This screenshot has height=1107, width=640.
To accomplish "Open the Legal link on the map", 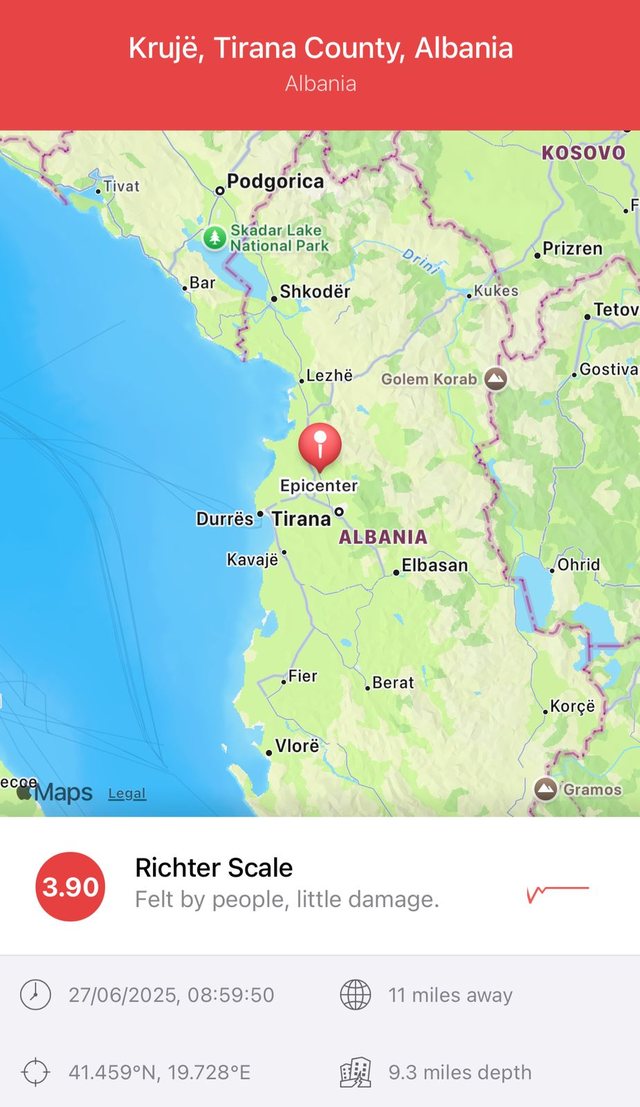I will (127, 793).
